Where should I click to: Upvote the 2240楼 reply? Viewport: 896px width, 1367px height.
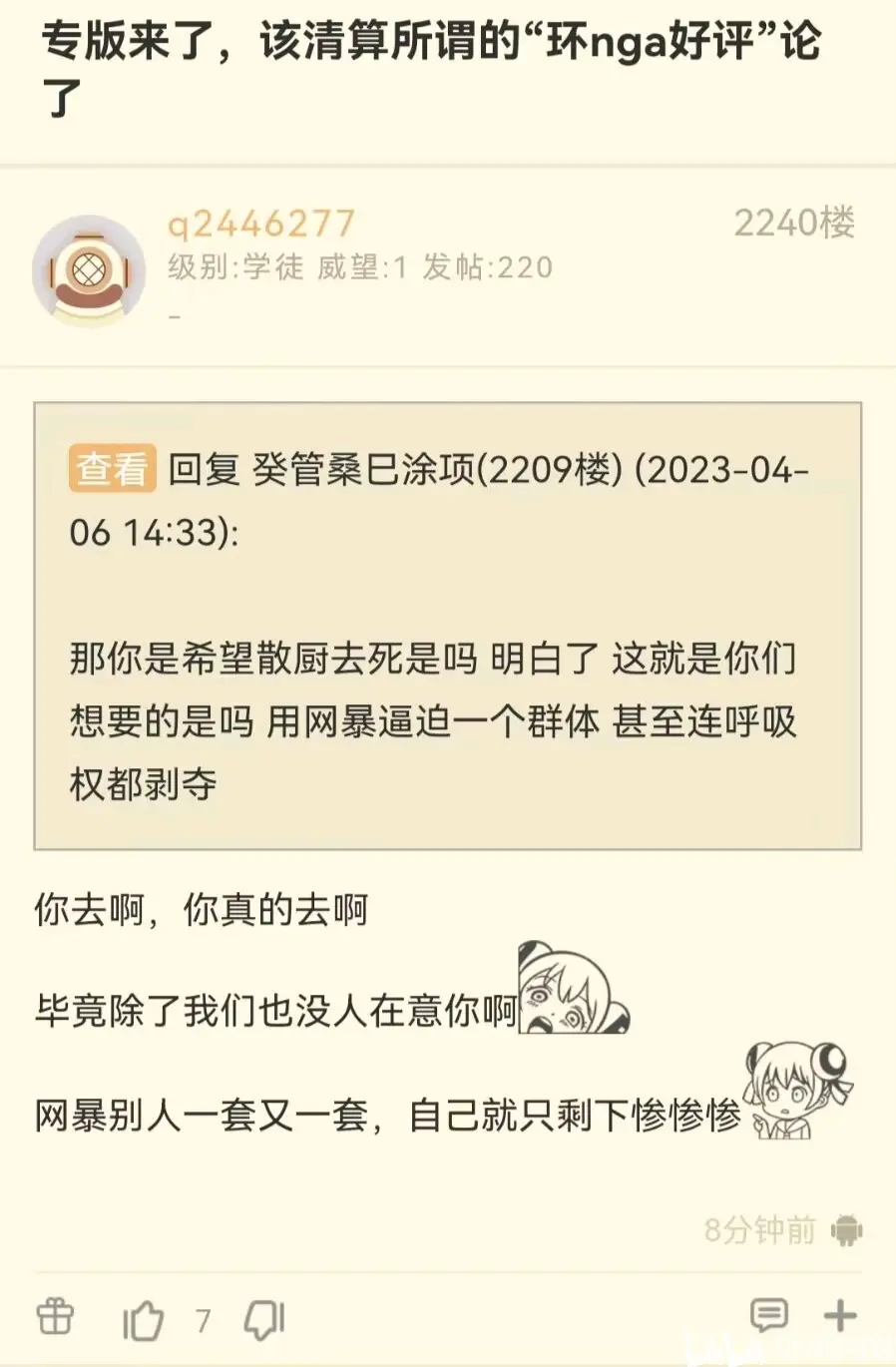(144, 1319)
